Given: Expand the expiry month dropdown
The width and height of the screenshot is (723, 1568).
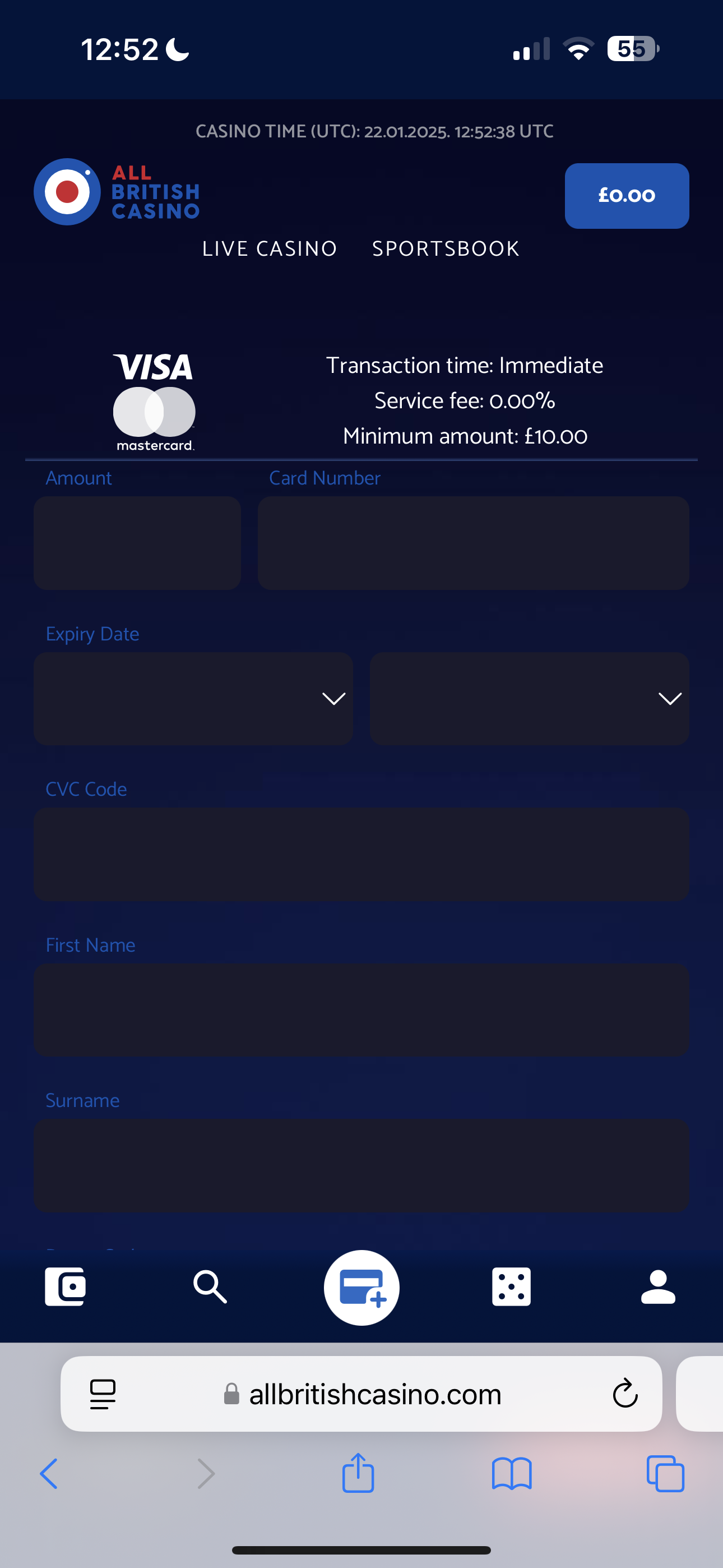Looking at the screenshot, I should (x=193, y=698).
